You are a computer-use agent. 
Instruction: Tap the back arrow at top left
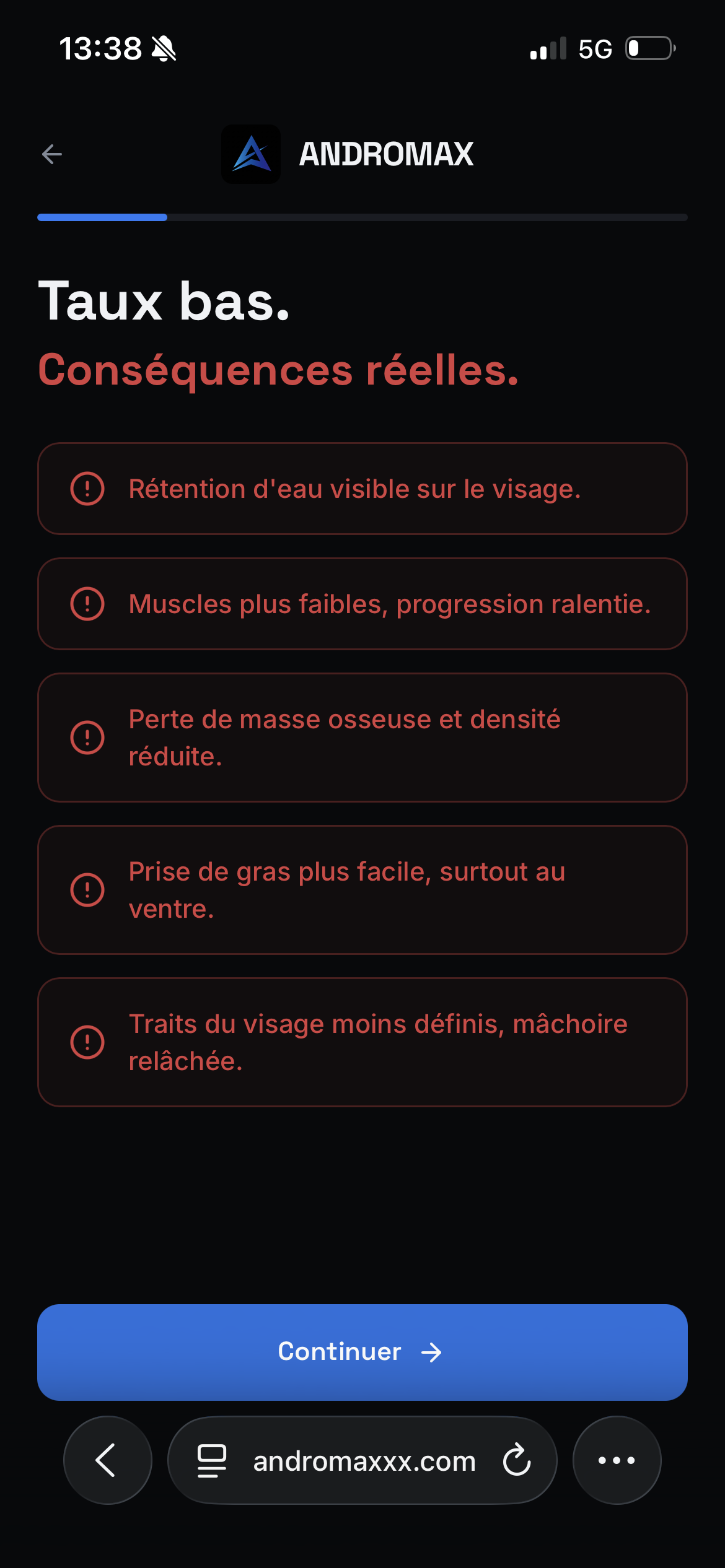(x=52, y=154)
